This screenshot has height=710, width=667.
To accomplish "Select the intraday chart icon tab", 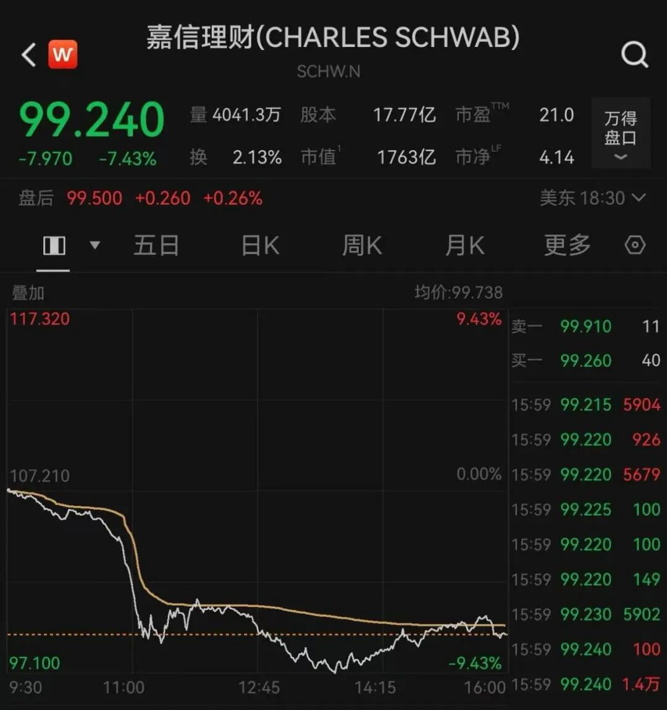I will (55, 245).
